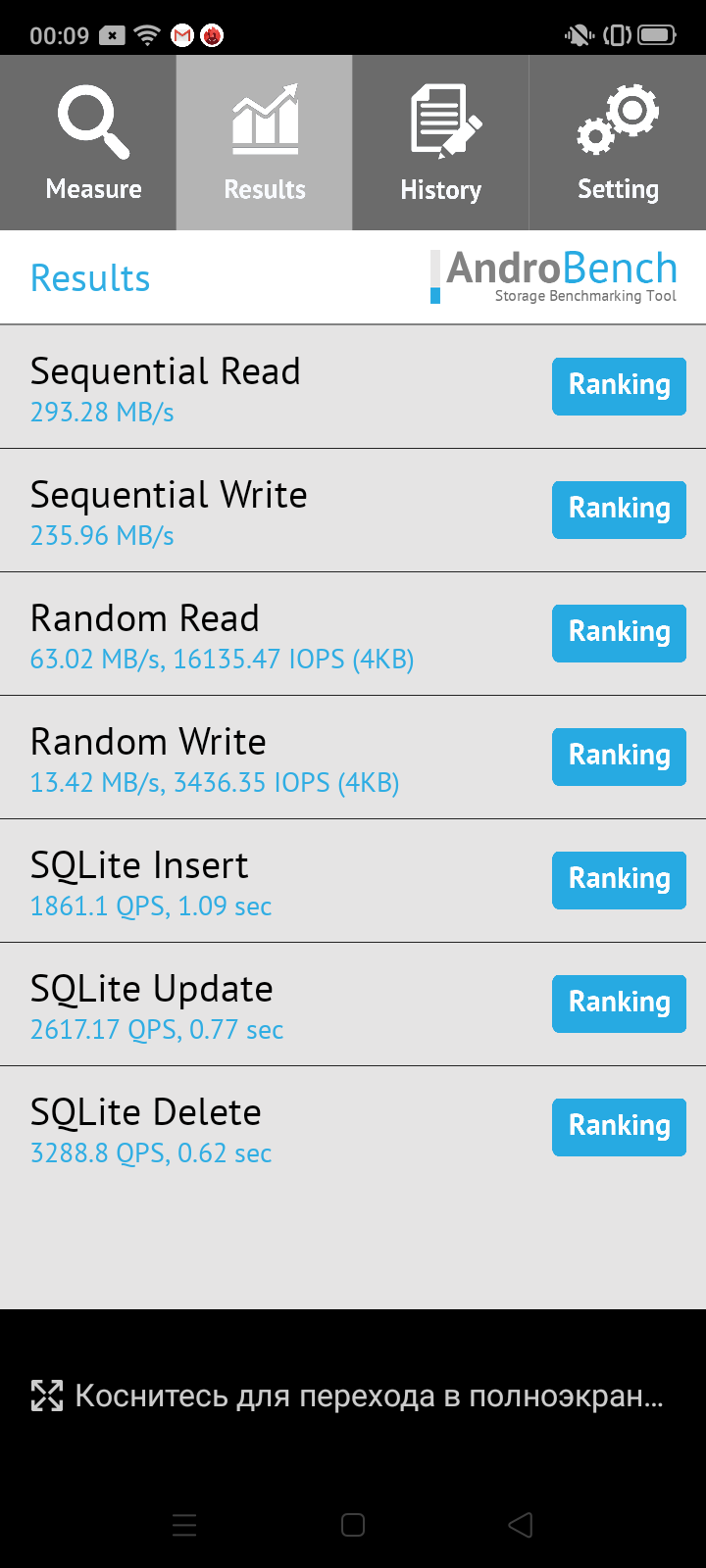Tap the fullscreen mode prompt
Screen dimensions: 706x1568
[x=348, y=1396]
